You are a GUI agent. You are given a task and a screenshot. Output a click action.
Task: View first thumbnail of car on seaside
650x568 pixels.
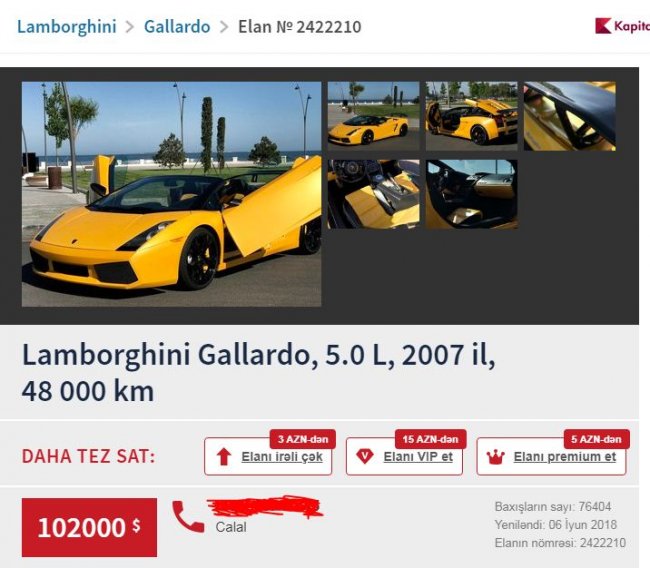374,116
